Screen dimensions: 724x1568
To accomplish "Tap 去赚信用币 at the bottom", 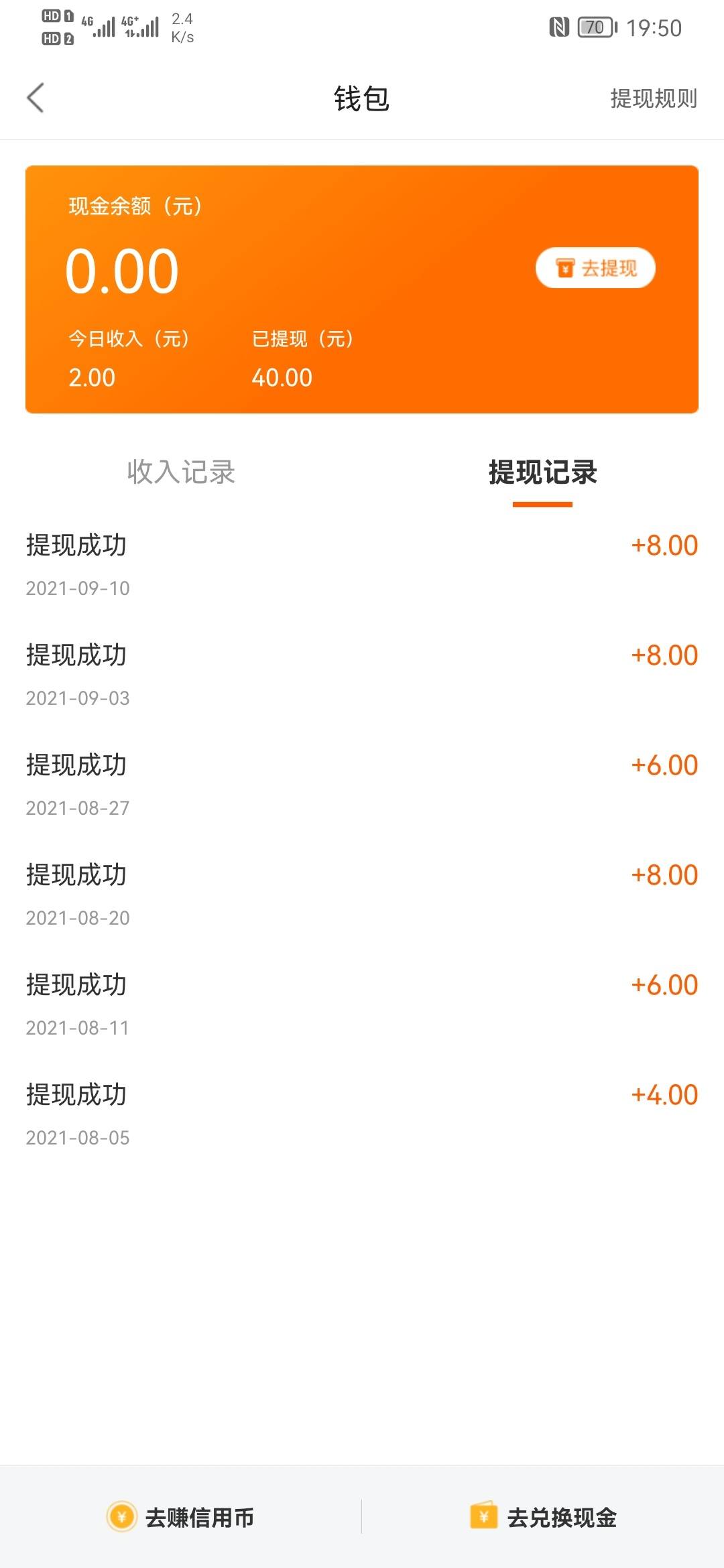I will (181, 1517).
